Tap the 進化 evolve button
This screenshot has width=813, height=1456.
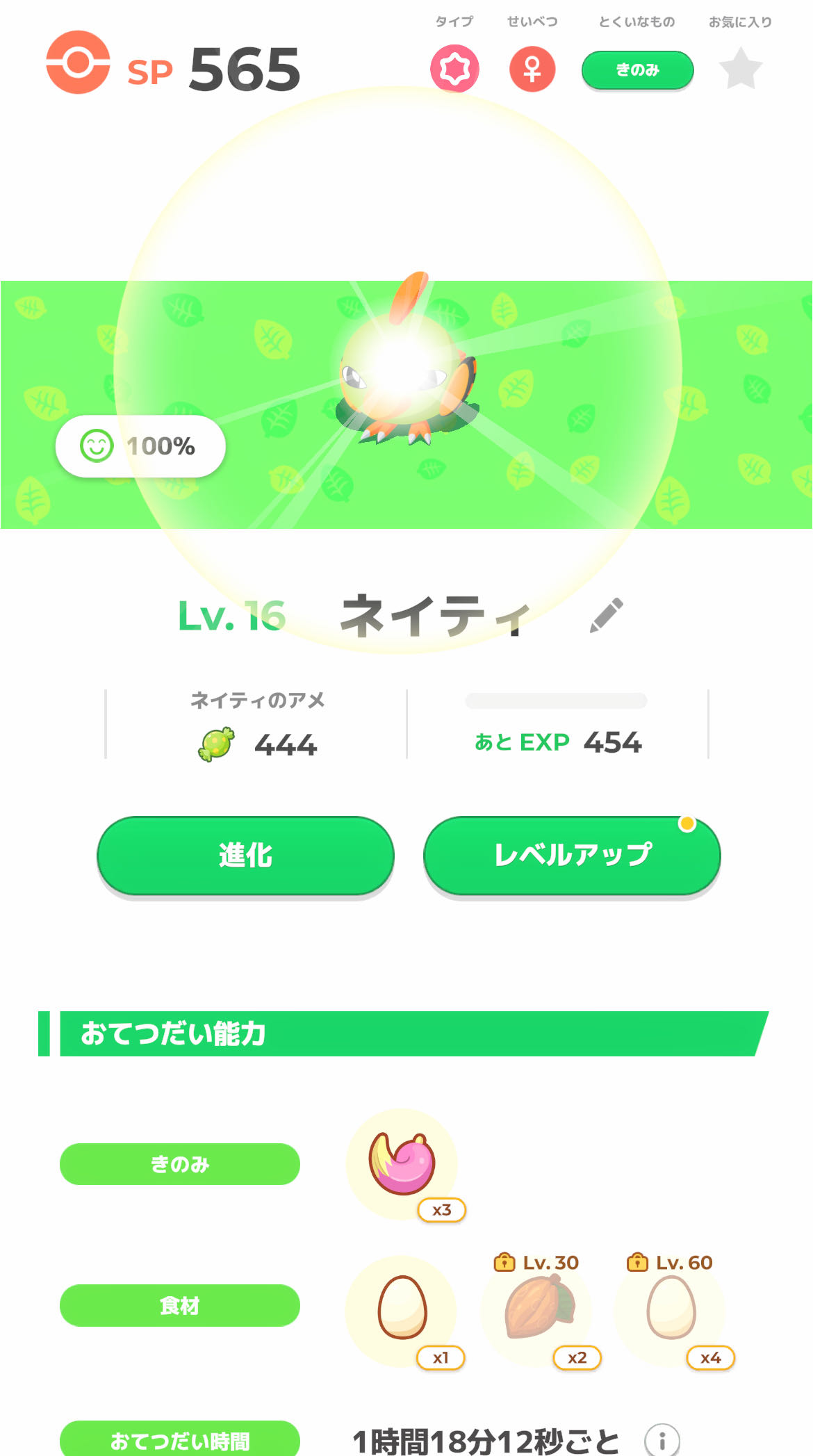[x=245, y=855]
